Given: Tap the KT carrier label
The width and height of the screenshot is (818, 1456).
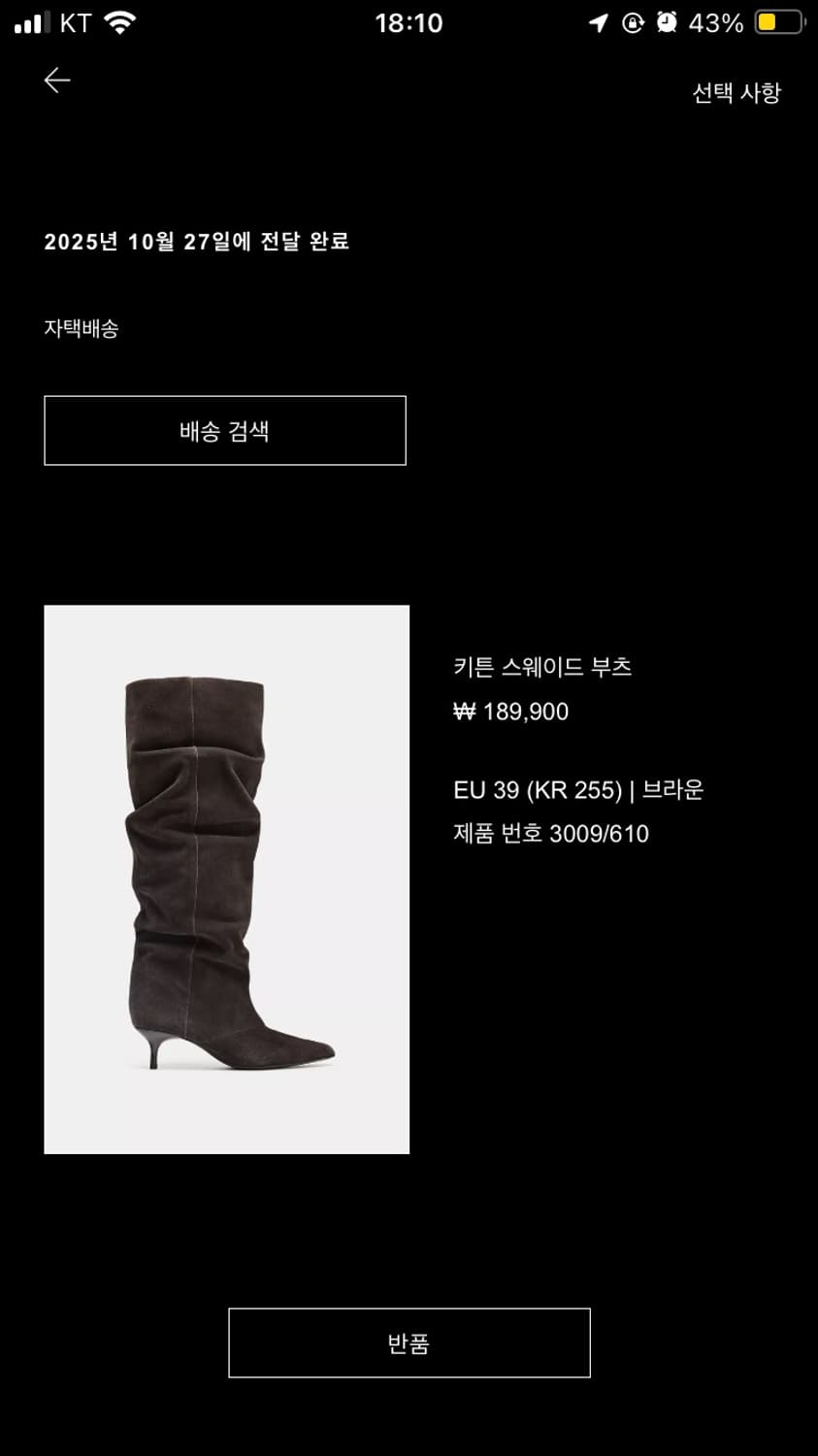Looking at the screenshot, I should [72, 21].
